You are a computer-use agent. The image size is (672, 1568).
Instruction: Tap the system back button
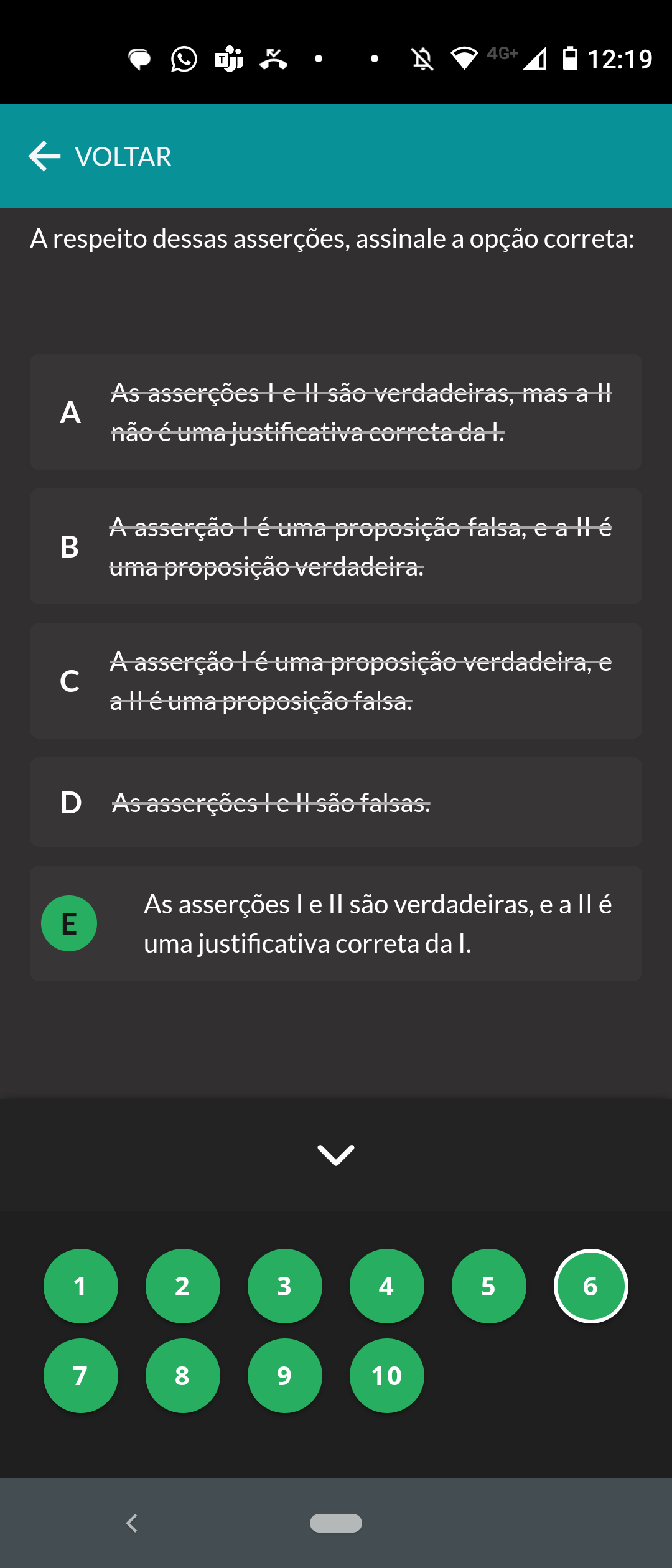[132, 1523]
